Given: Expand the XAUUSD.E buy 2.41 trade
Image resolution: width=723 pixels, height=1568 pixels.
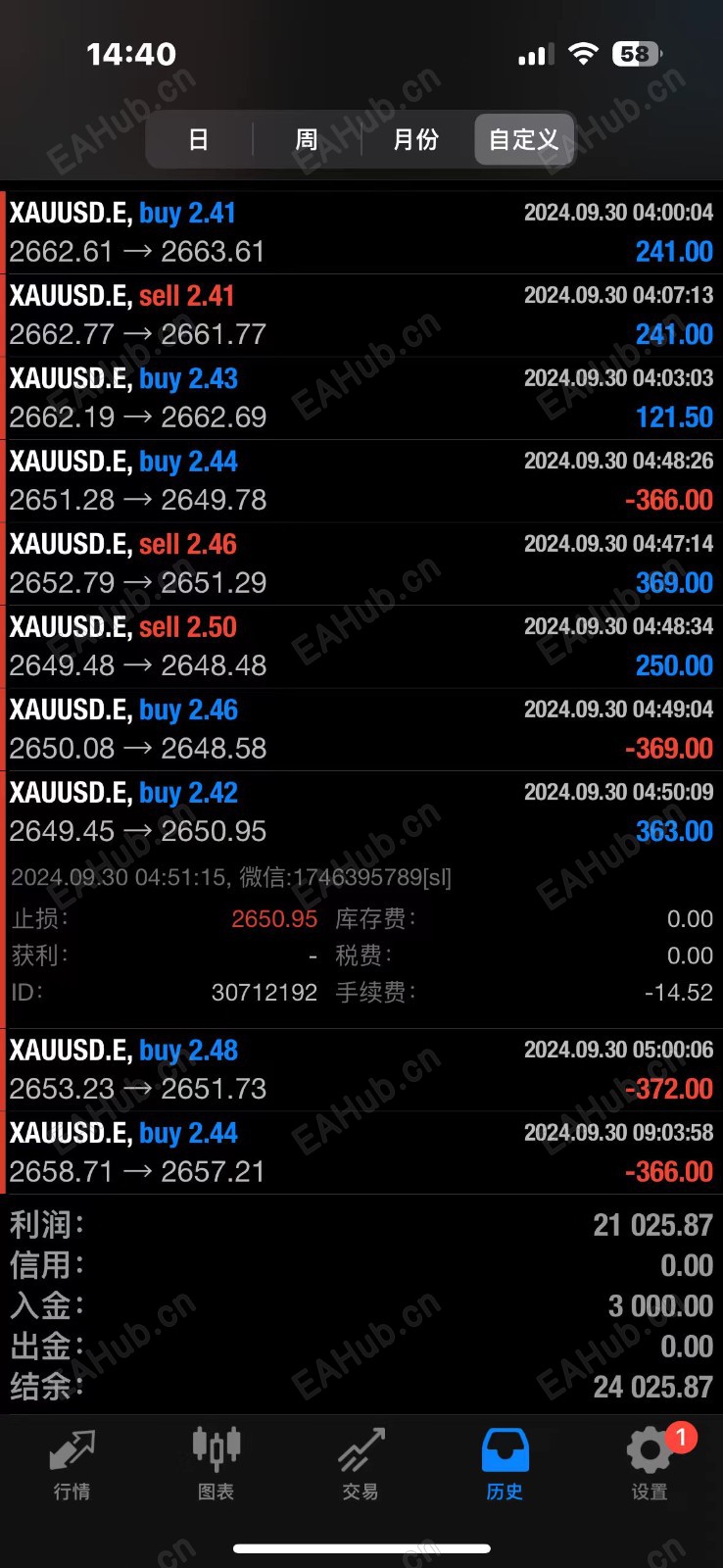Looking at the screenshot, I should tap(361, 232).
